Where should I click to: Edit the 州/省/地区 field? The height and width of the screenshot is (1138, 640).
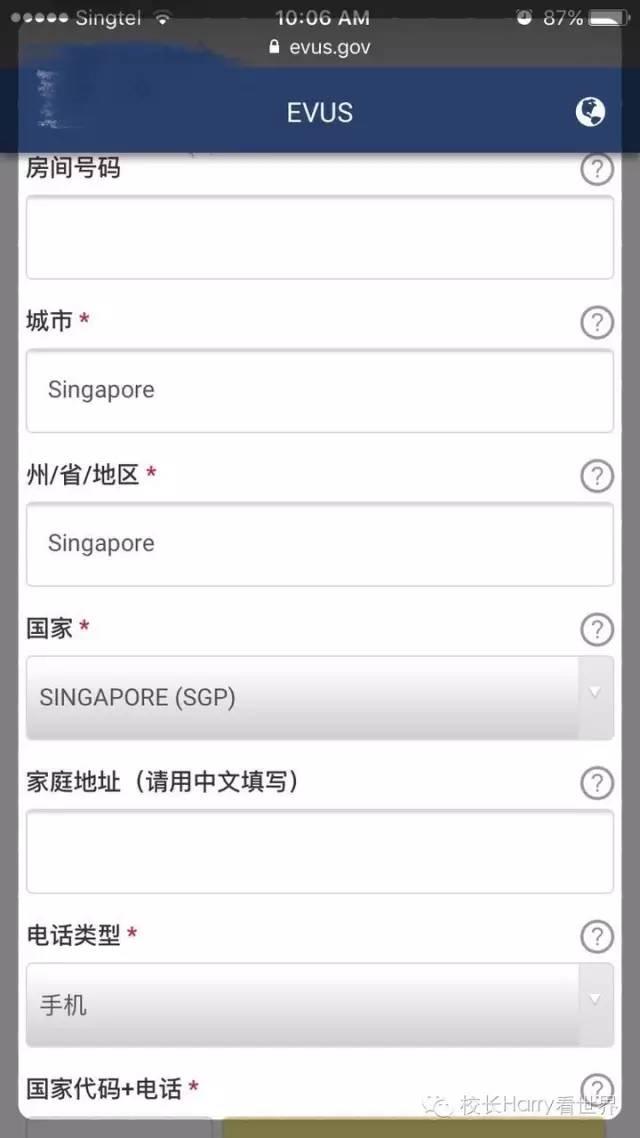point(319,544)
